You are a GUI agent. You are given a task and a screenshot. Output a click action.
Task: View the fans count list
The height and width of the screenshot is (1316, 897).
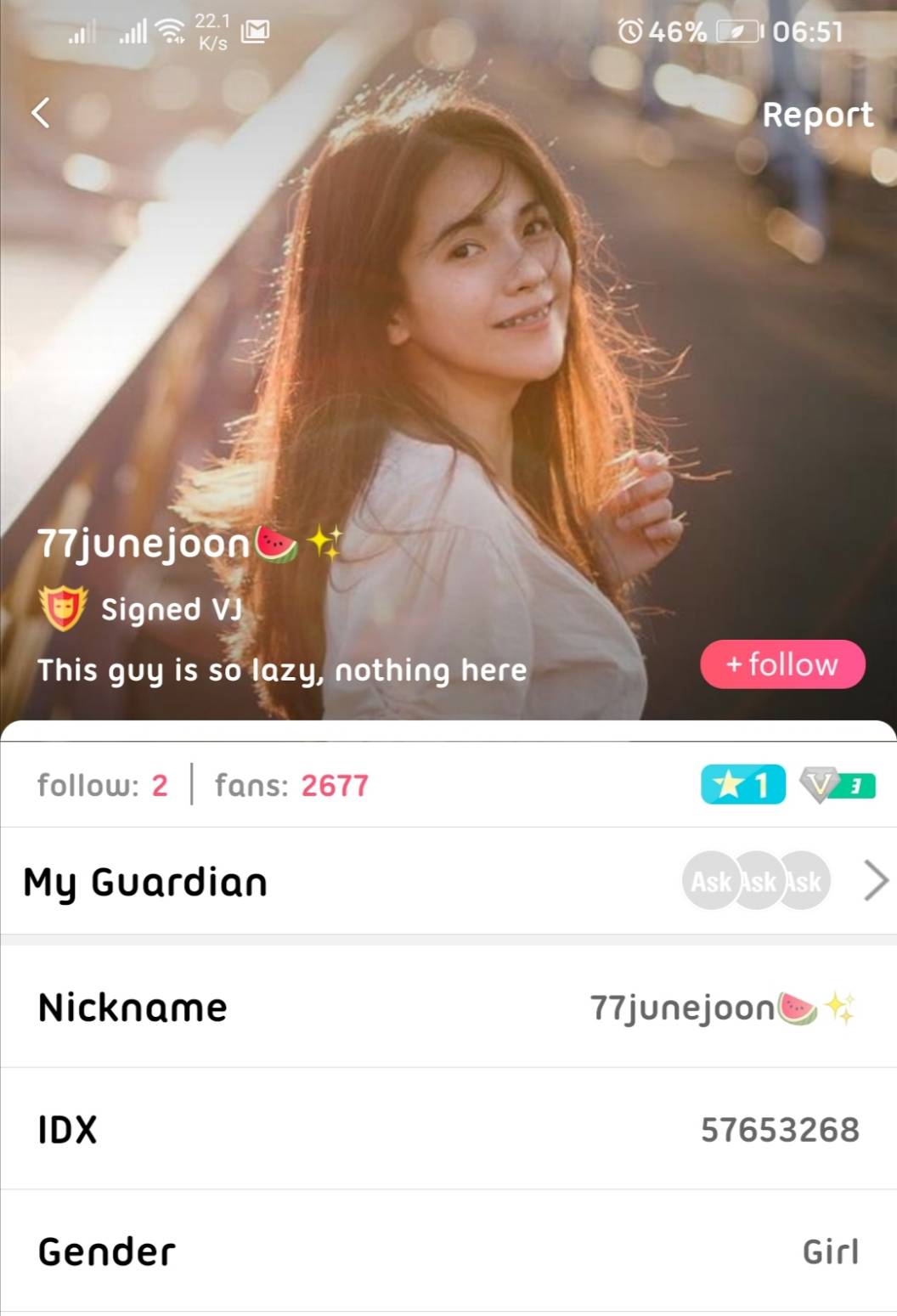(x=291, y=785)
